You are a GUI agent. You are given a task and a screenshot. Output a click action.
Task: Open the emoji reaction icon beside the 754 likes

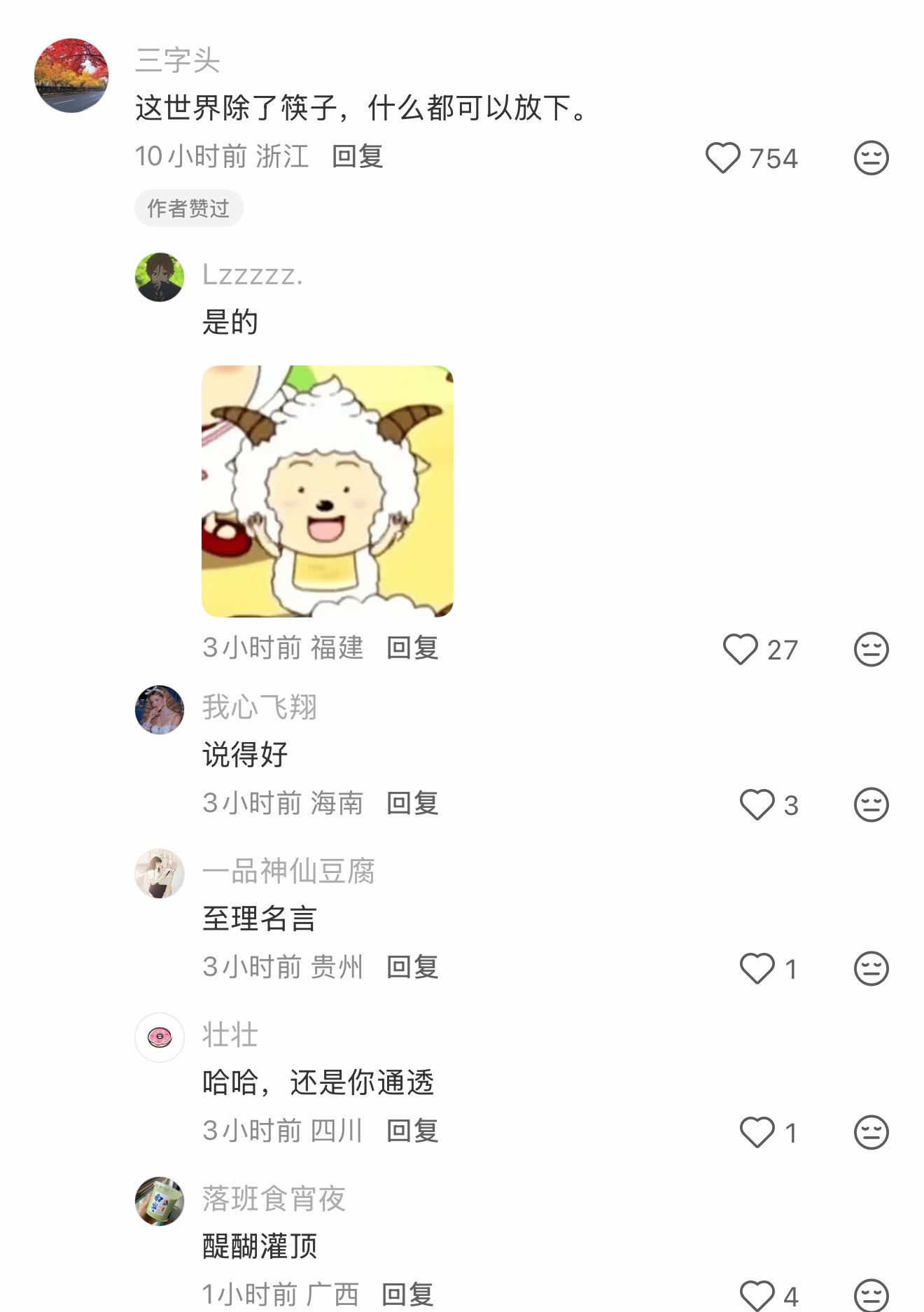pyautogui.click(x=870, y=158)
